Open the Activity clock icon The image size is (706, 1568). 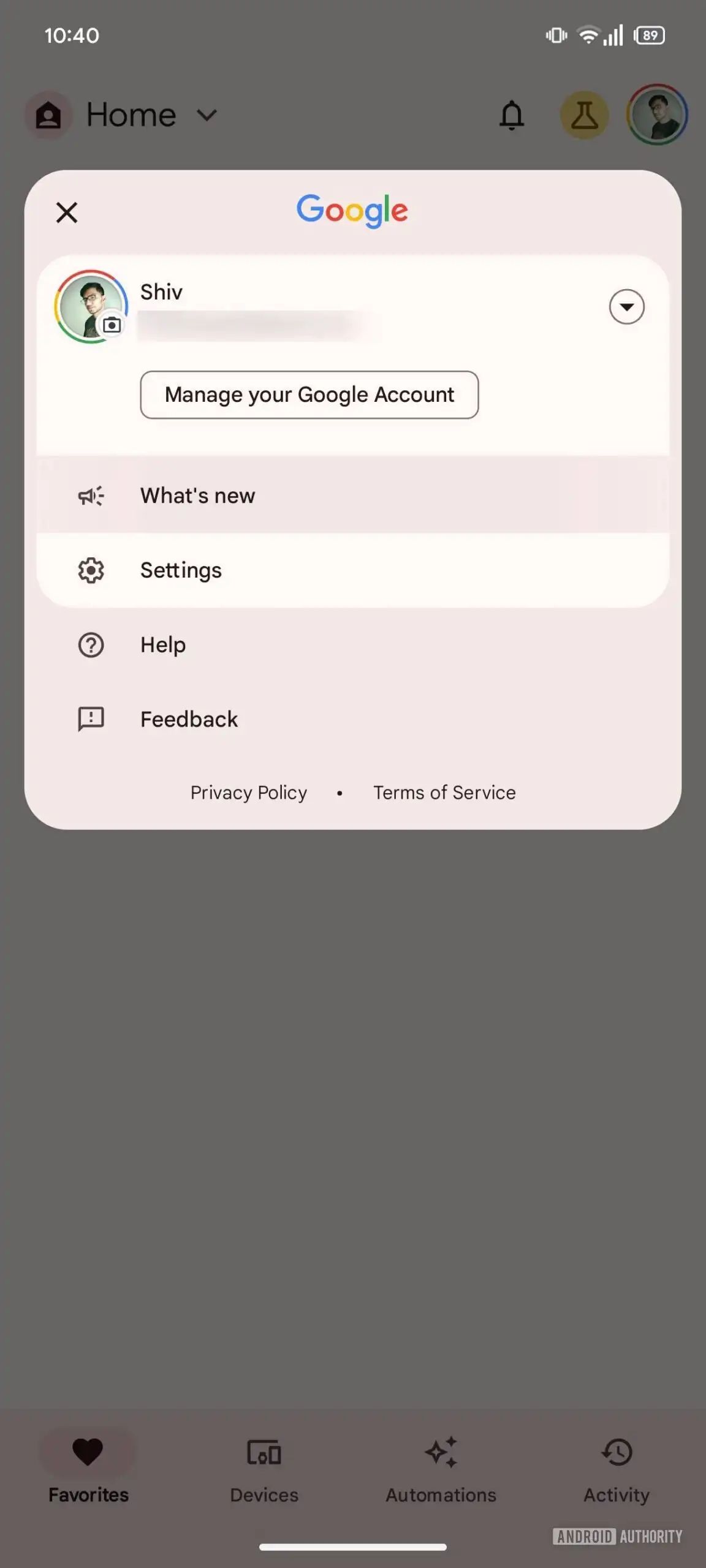(616, 1452)
